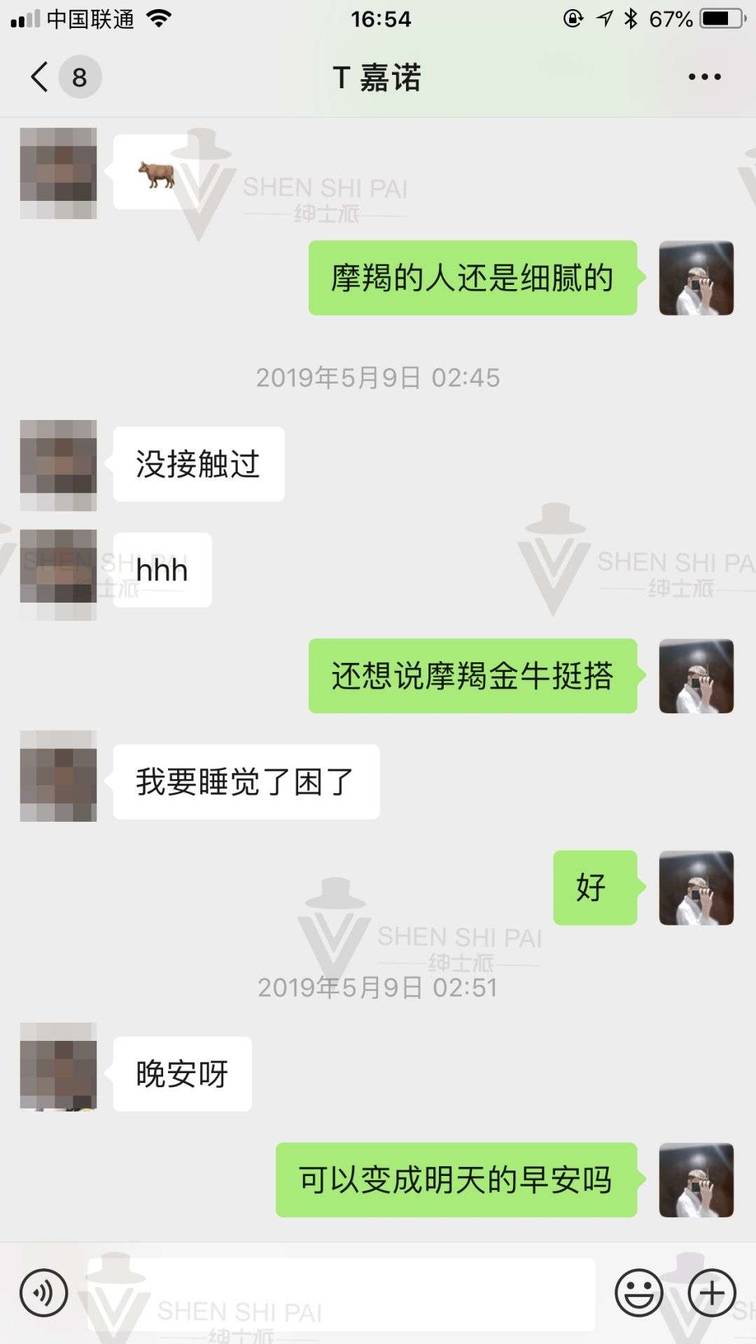Click the hhh message bubble

click(x=161, y=570)
